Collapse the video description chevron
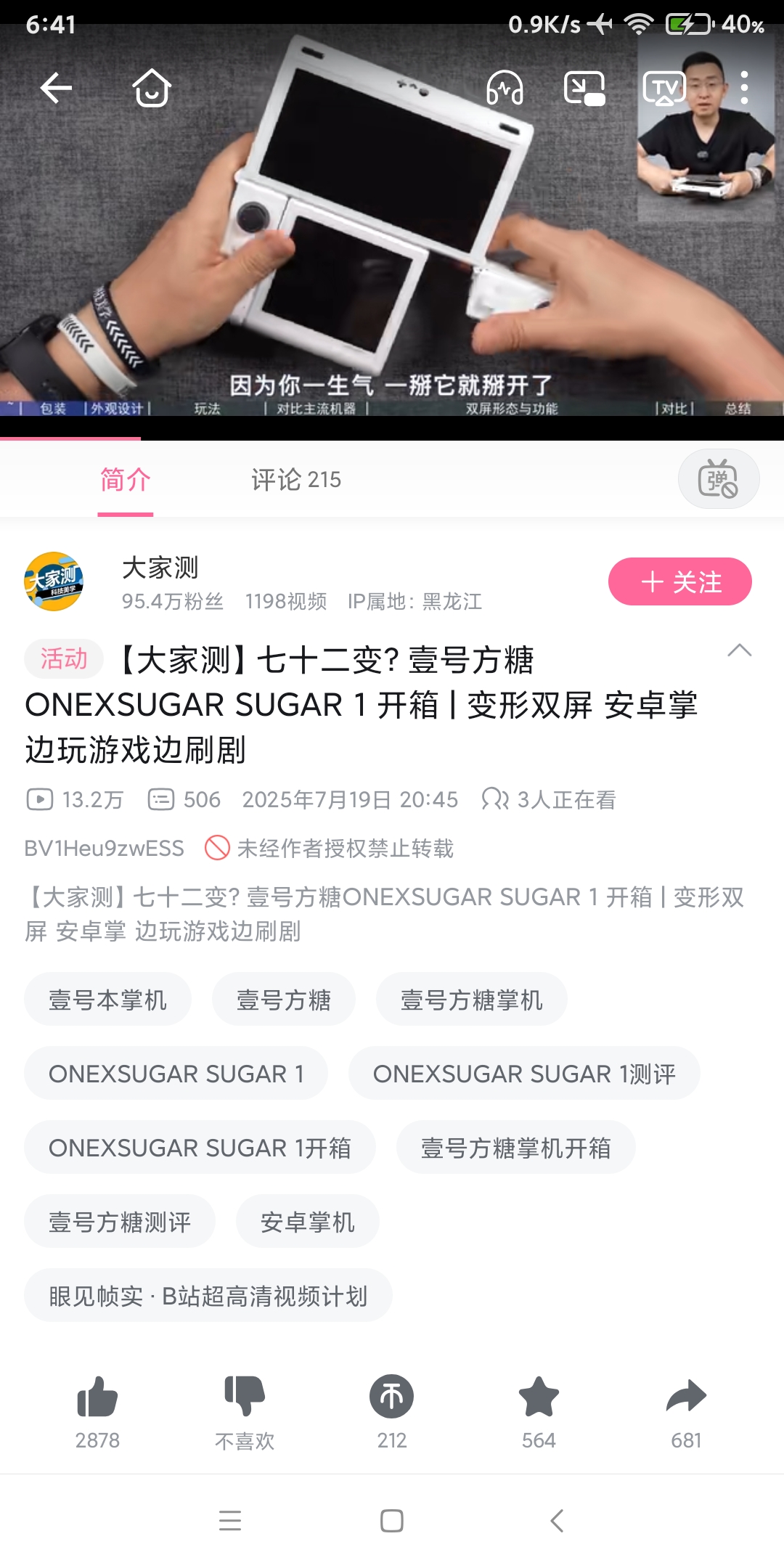 [x=739, y=650]
